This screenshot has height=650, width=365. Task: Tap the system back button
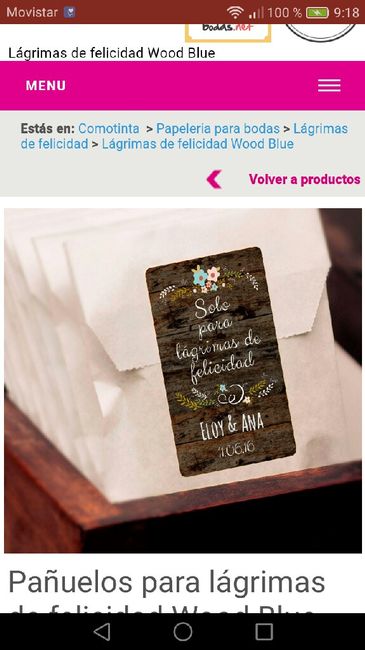coord(102,632)
